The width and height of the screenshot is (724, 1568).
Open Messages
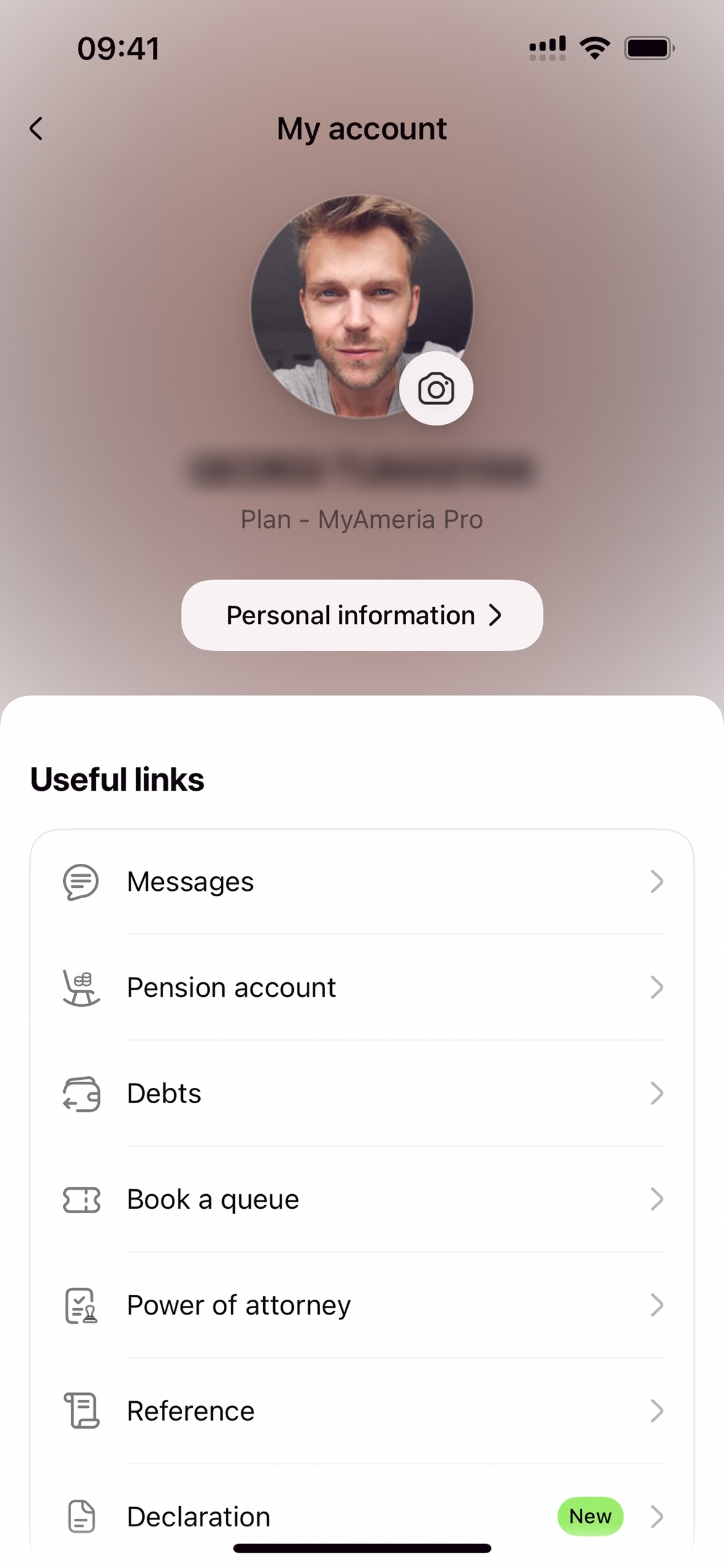[362, 882]
